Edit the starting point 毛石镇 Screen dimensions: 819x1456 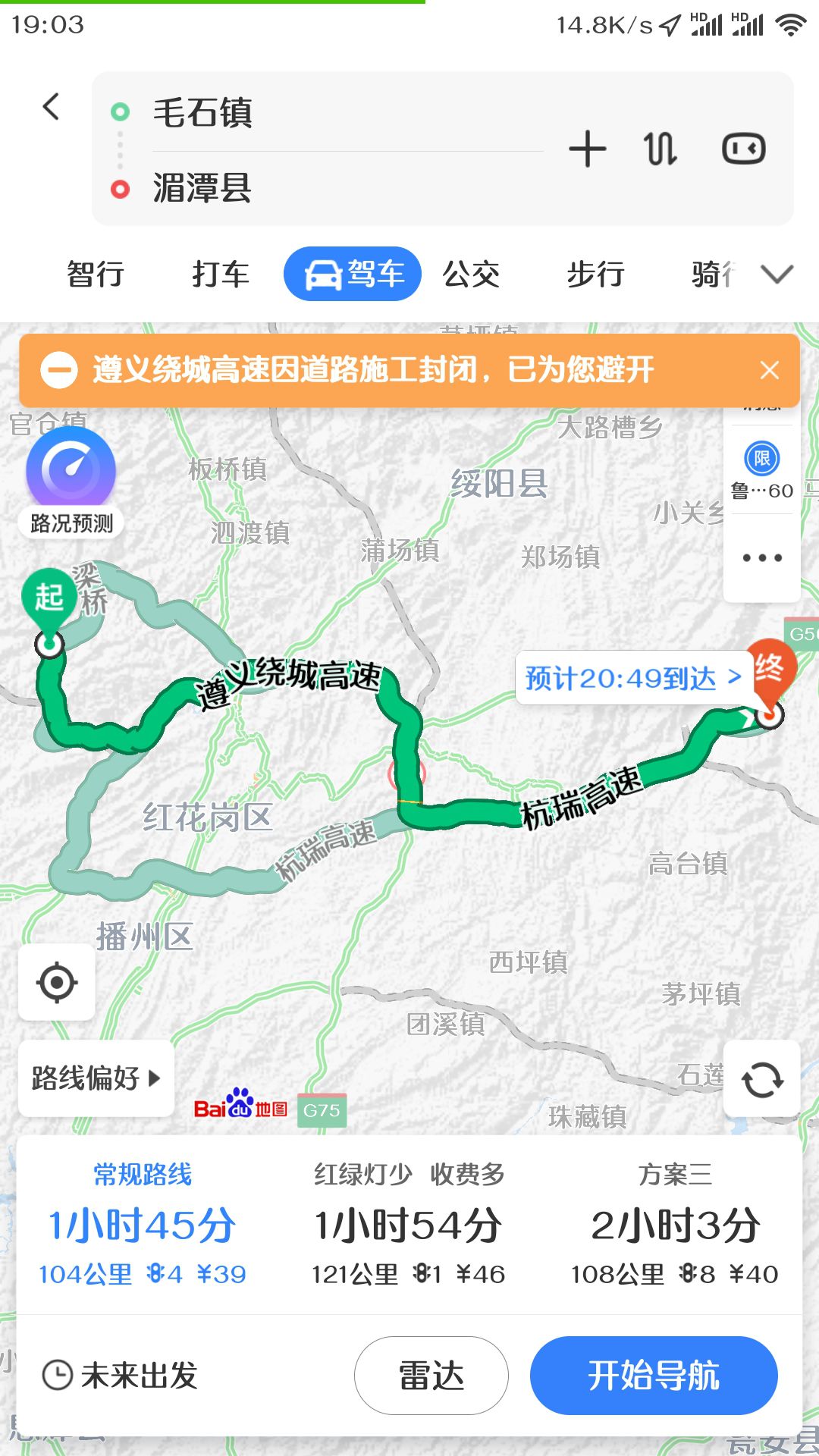[x=203, y=113]
